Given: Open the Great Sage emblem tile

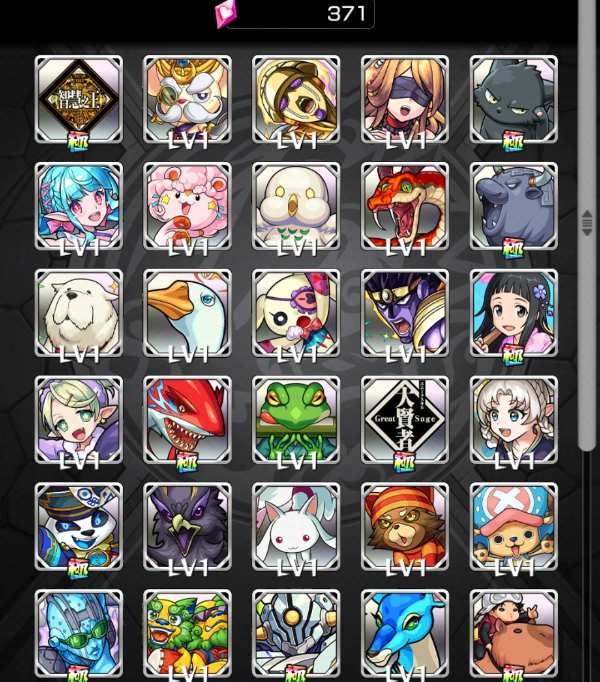Looking at the screenshot, I should [405, 419].
